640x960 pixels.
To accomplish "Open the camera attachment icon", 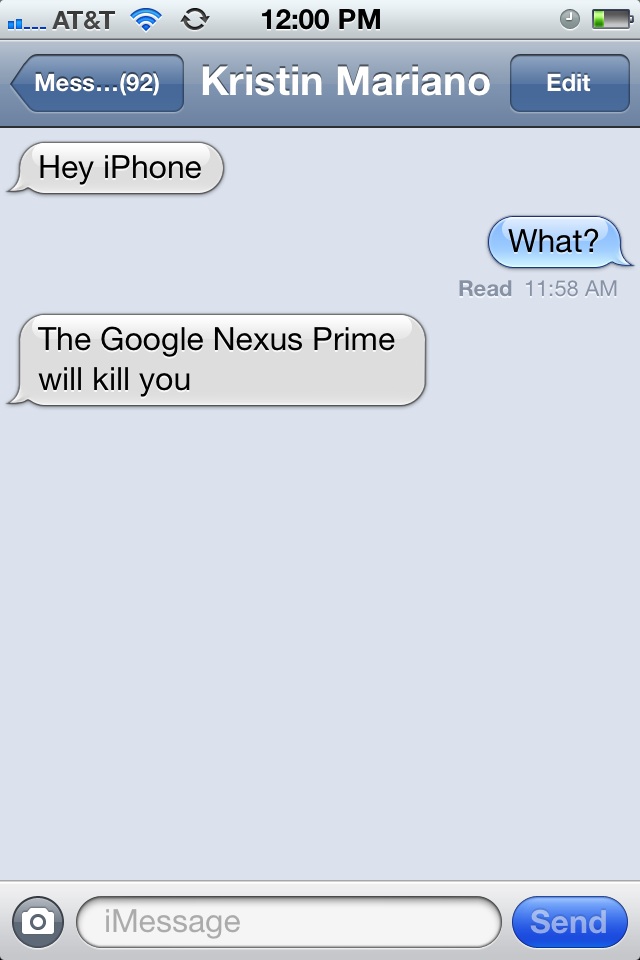I will [x=38, y=921].
